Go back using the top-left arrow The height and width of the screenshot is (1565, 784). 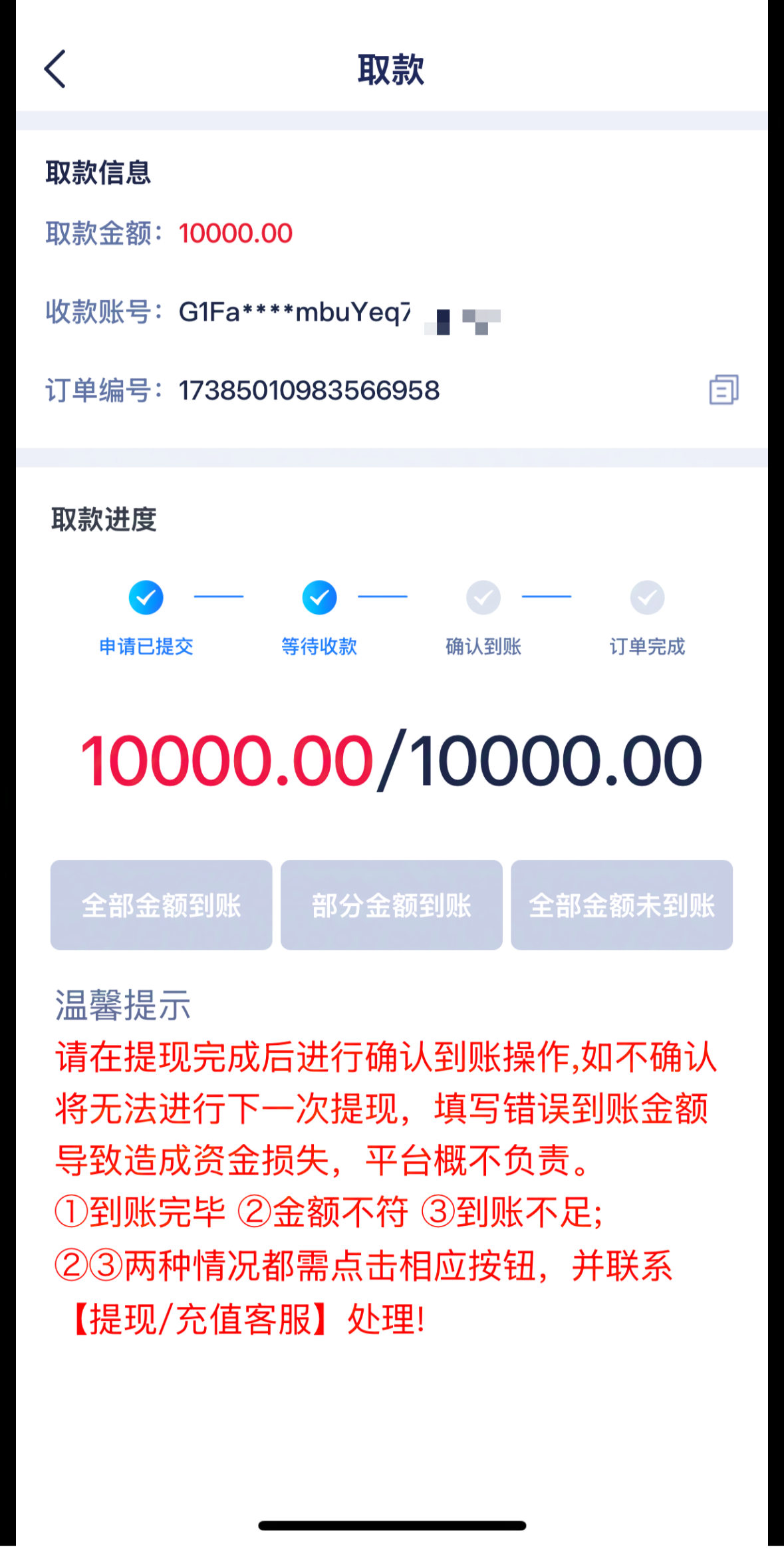click(55, 69)
